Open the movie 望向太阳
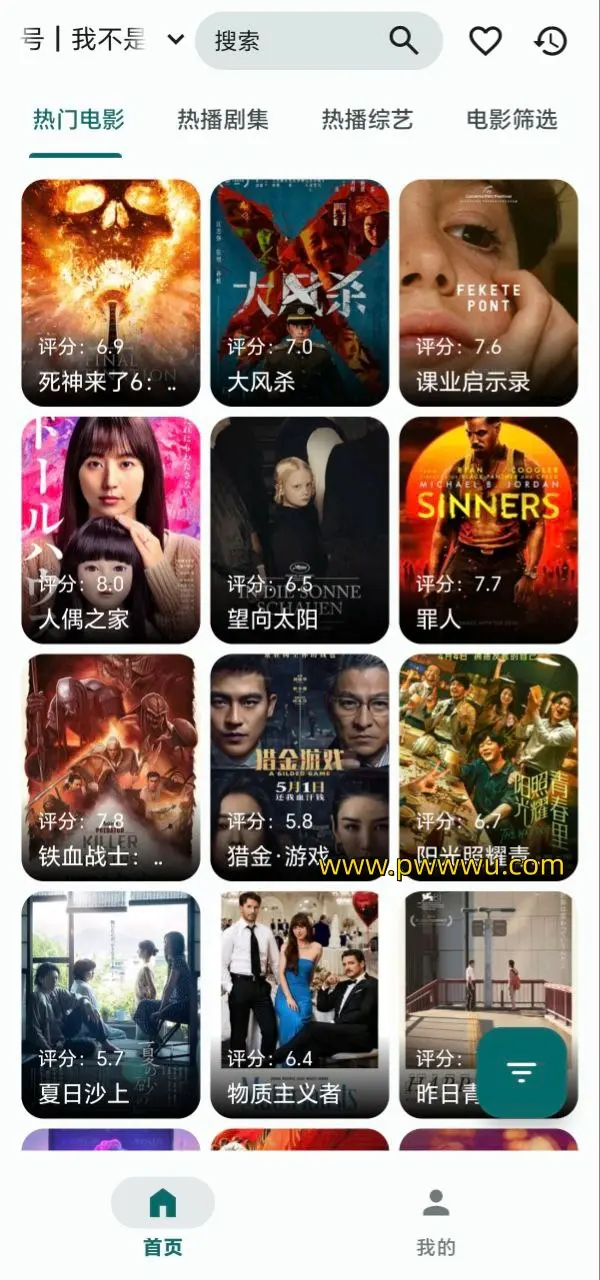The height and width of the screenshot is (1280, 600). pyautogui.click(x=299, y=529)
